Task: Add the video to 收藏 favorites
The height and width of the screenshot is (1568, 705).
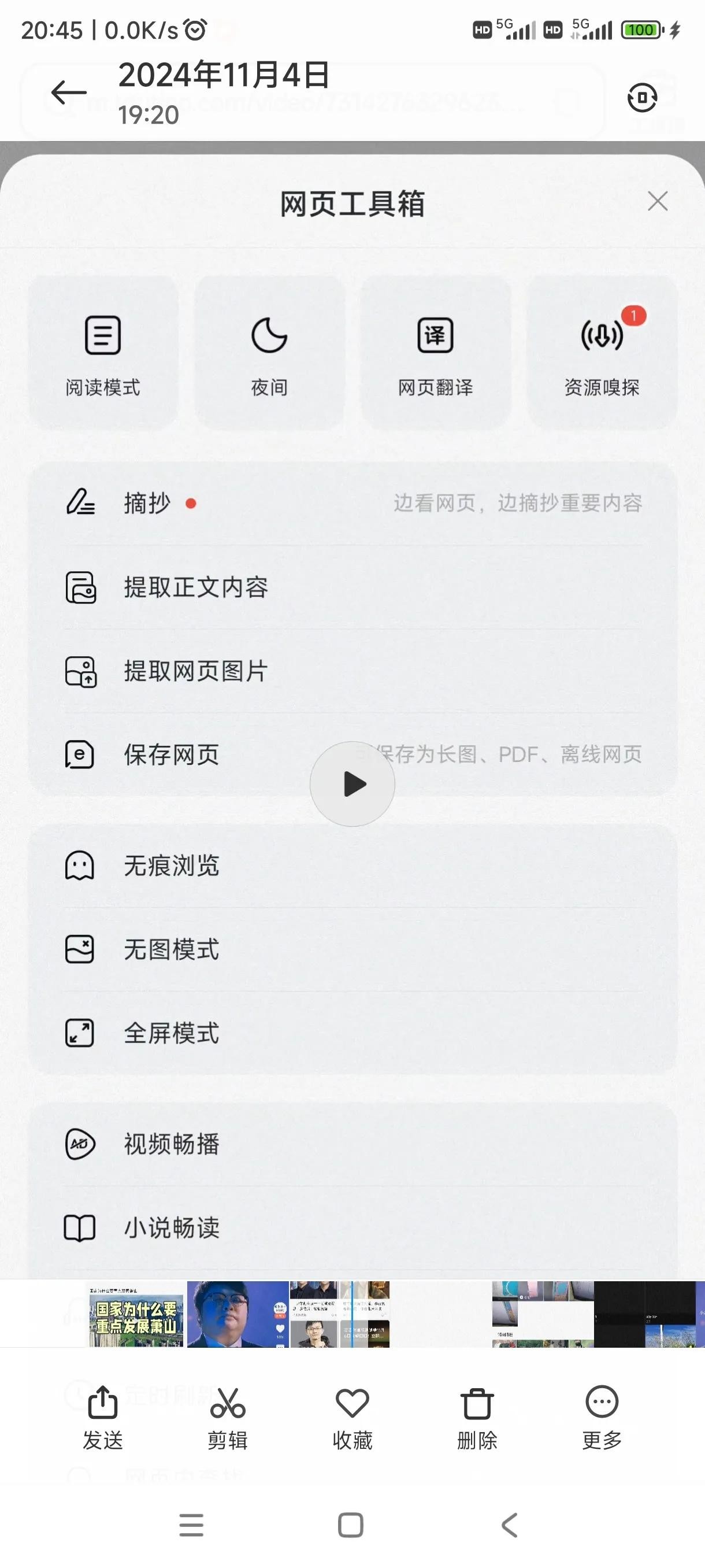Action: (x=352, y=1417)
